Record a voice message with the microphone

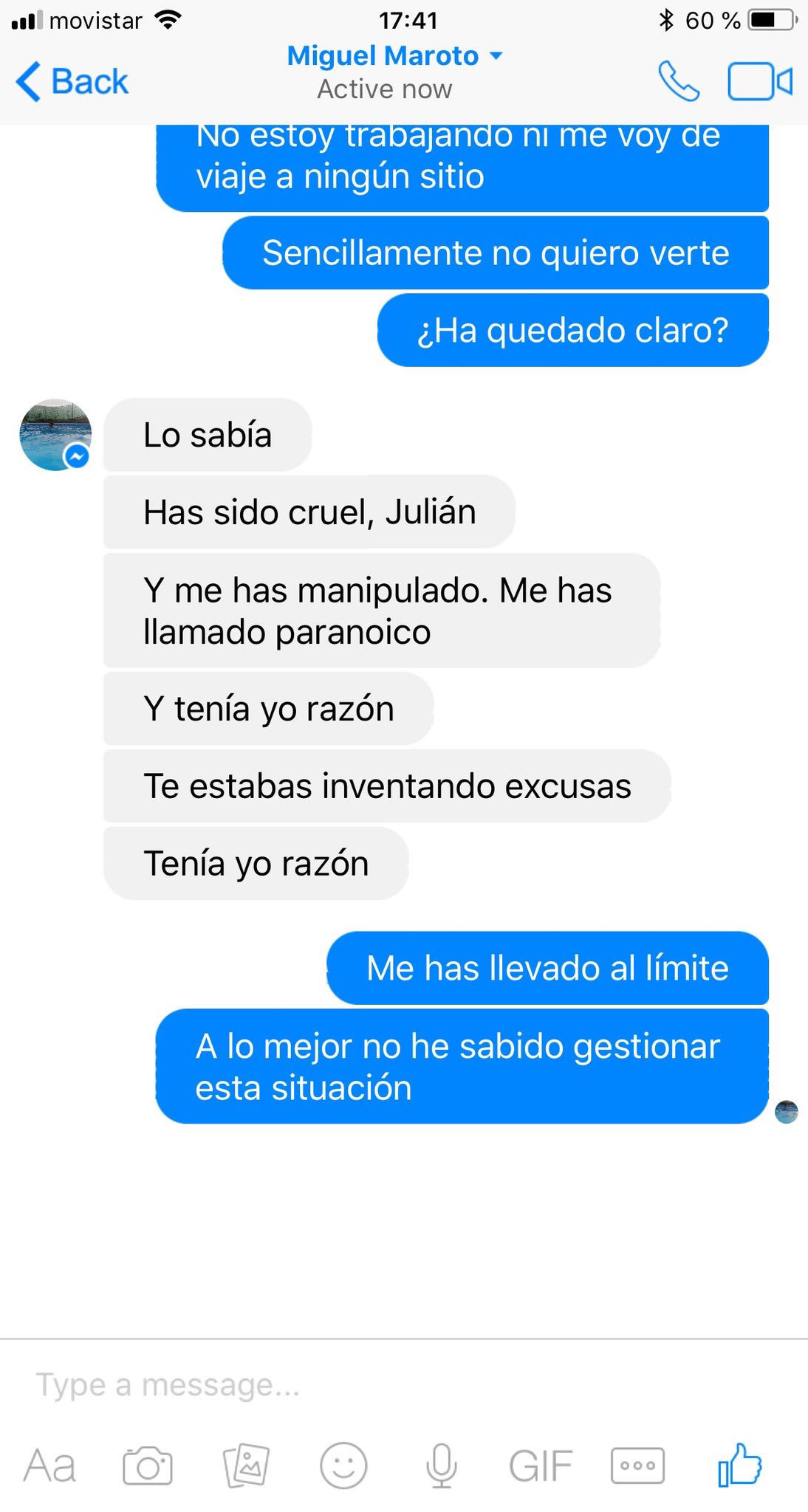pos(442,1466)
